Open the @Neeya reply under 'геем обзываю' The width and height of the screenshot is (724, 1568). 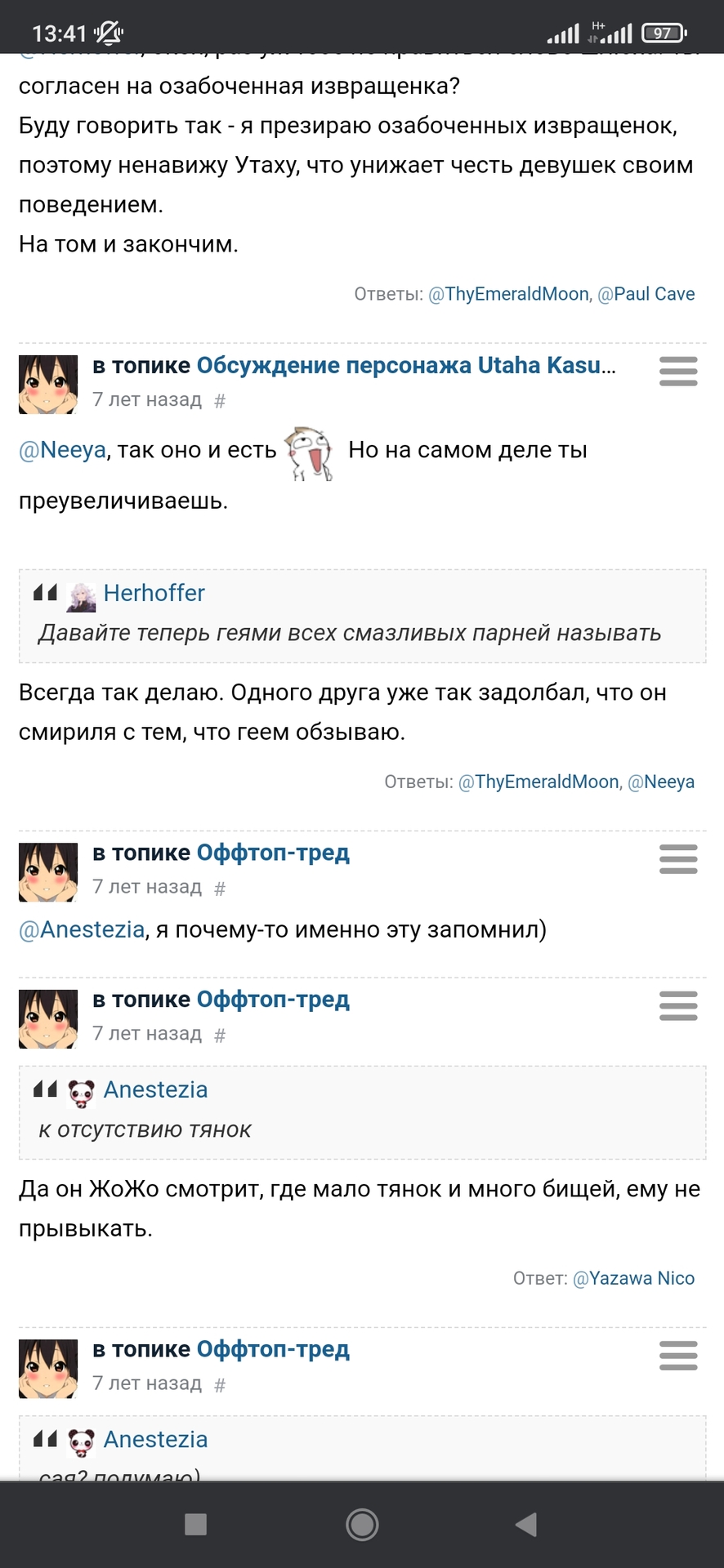(x=660, y=782)
